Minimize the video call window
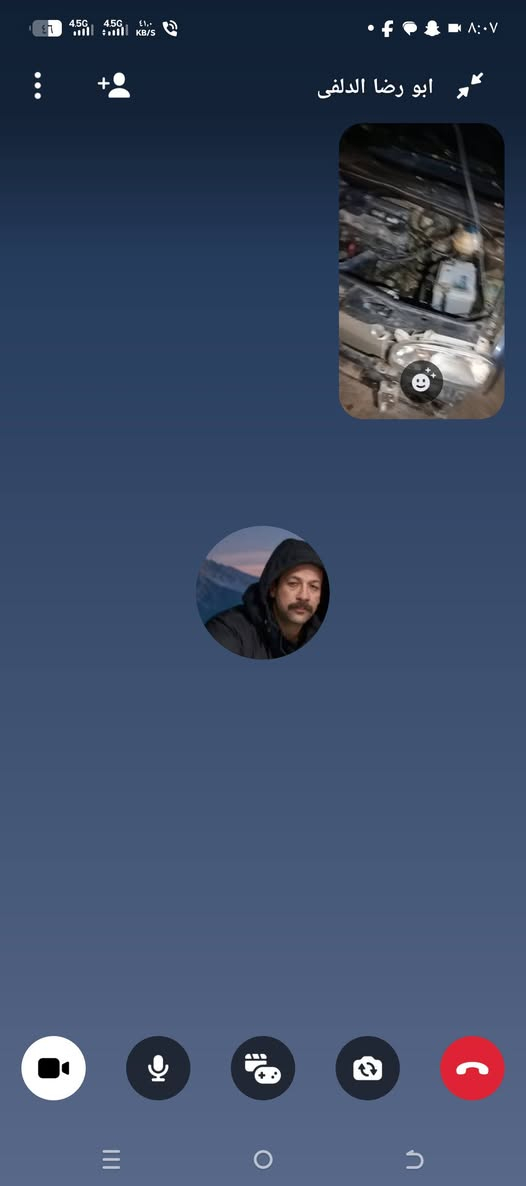Image resolution: width=526 pixels, height=1186 pixels. coord(469,86)
